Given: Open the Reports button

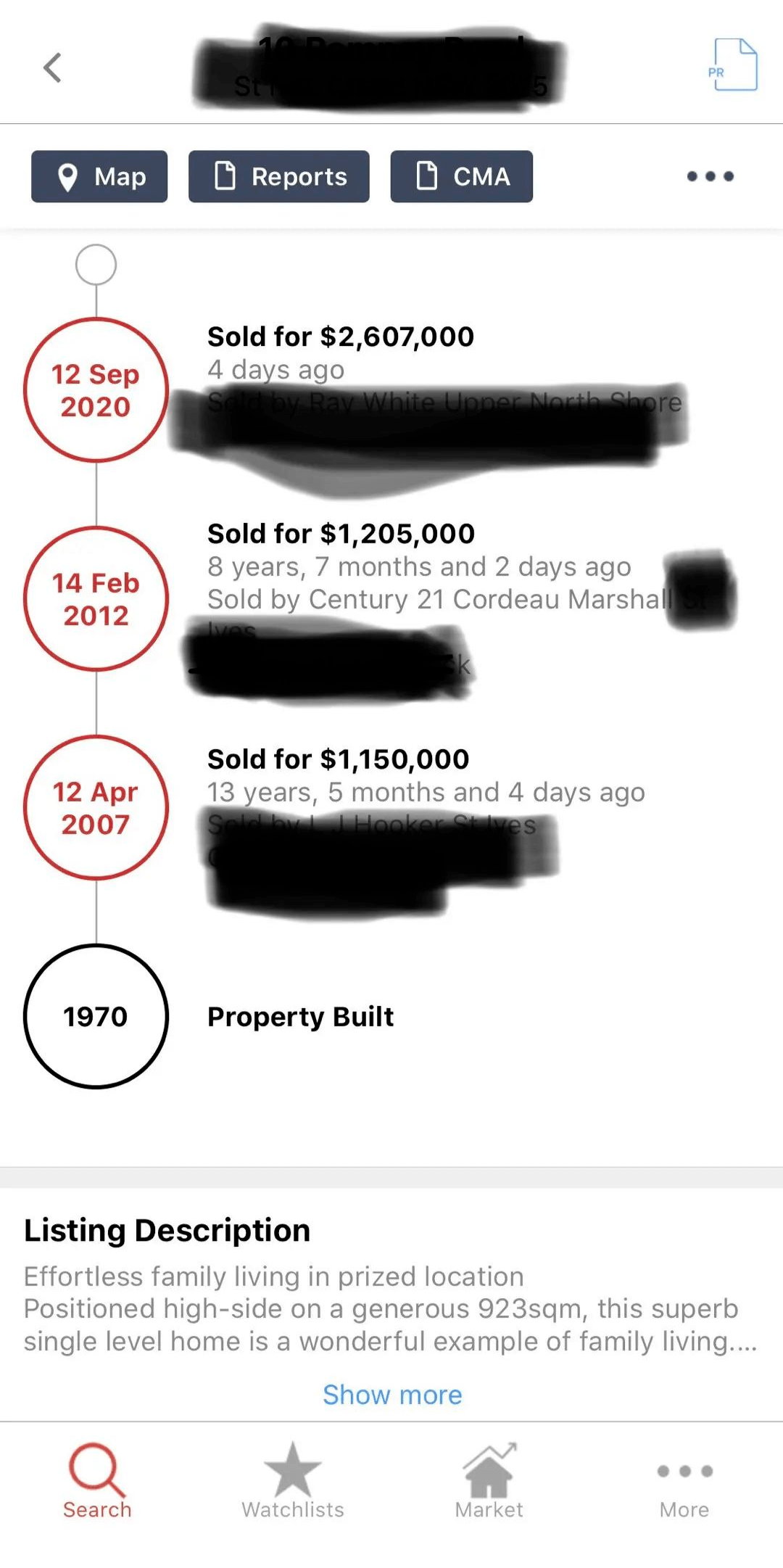Looking at the screenshot, I should click(279, 176).
